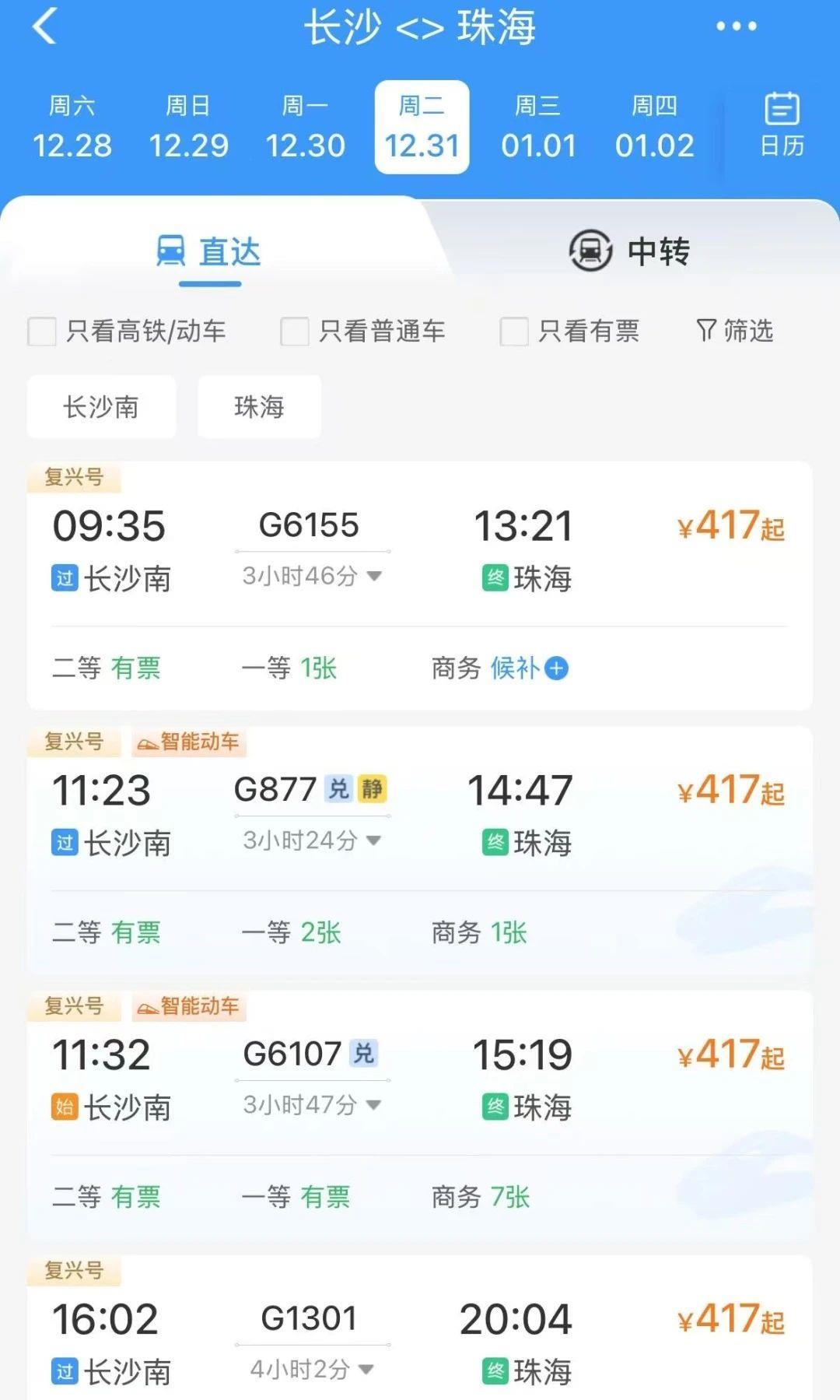Go back from the 长沙 <> 珠海 screen
This screenshot has height=1400, width=840.
click(45, 26)
